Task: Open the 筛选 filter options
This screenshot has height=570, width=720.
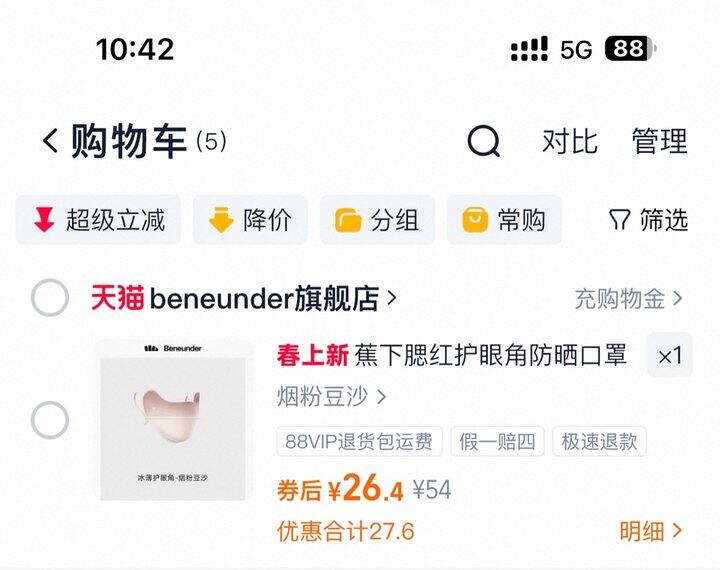Action: tap(648, 220)
